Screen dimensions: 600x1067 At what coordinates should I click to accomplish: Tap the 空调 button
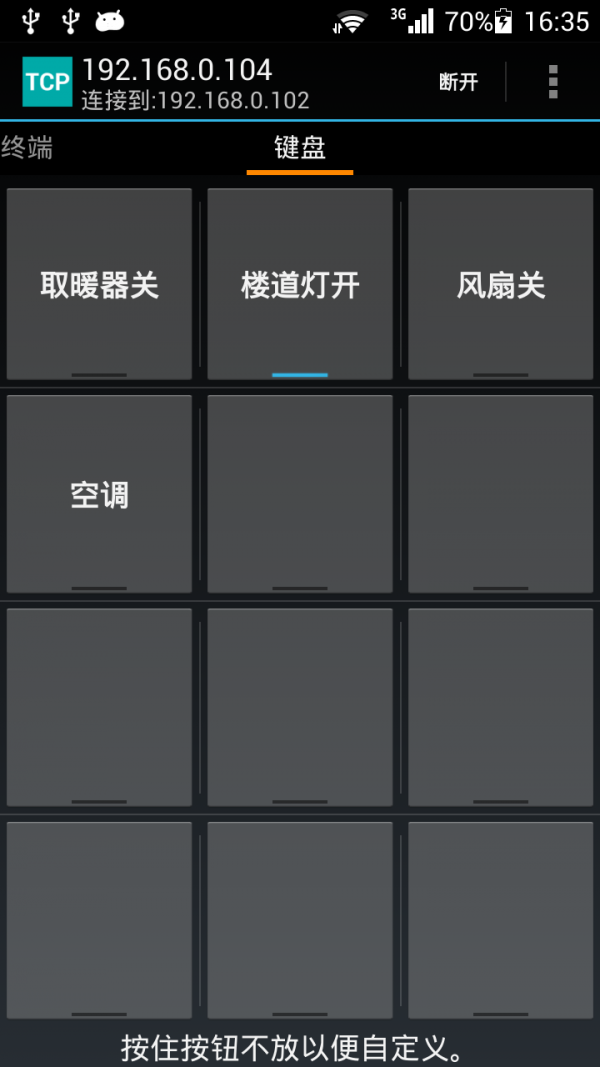point(99,494)
